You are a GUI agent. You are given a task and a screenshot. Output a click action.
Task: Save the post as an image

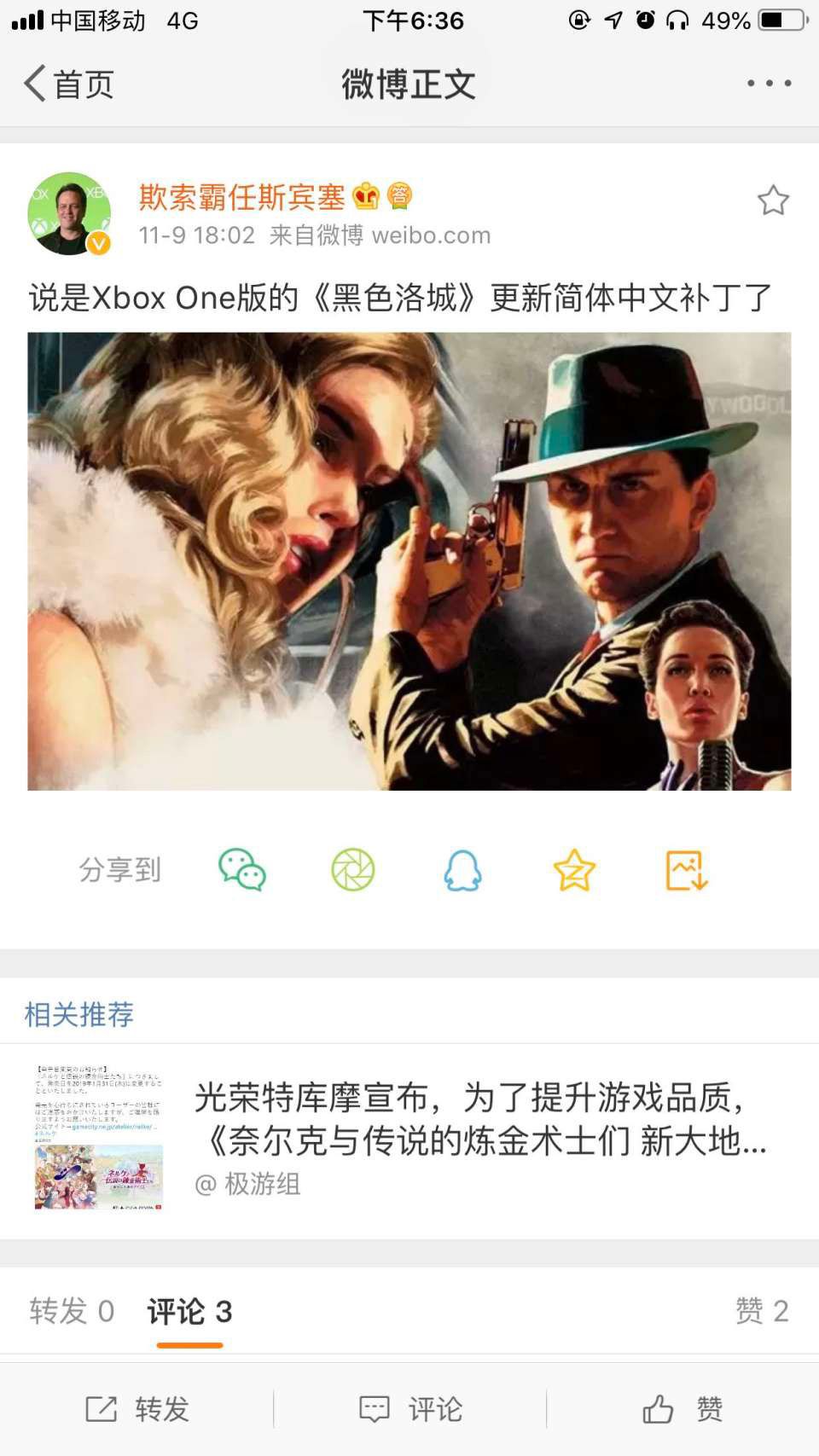687,870
